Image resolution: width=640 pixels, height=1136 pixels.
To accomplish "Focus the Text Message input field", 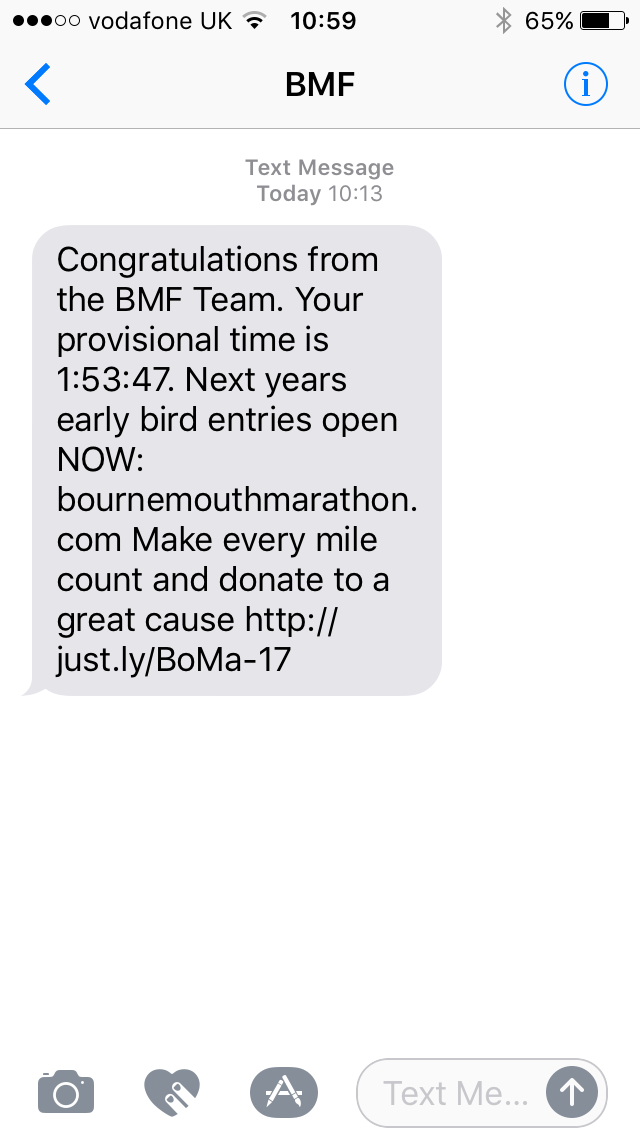I will tap(455, 1092).
